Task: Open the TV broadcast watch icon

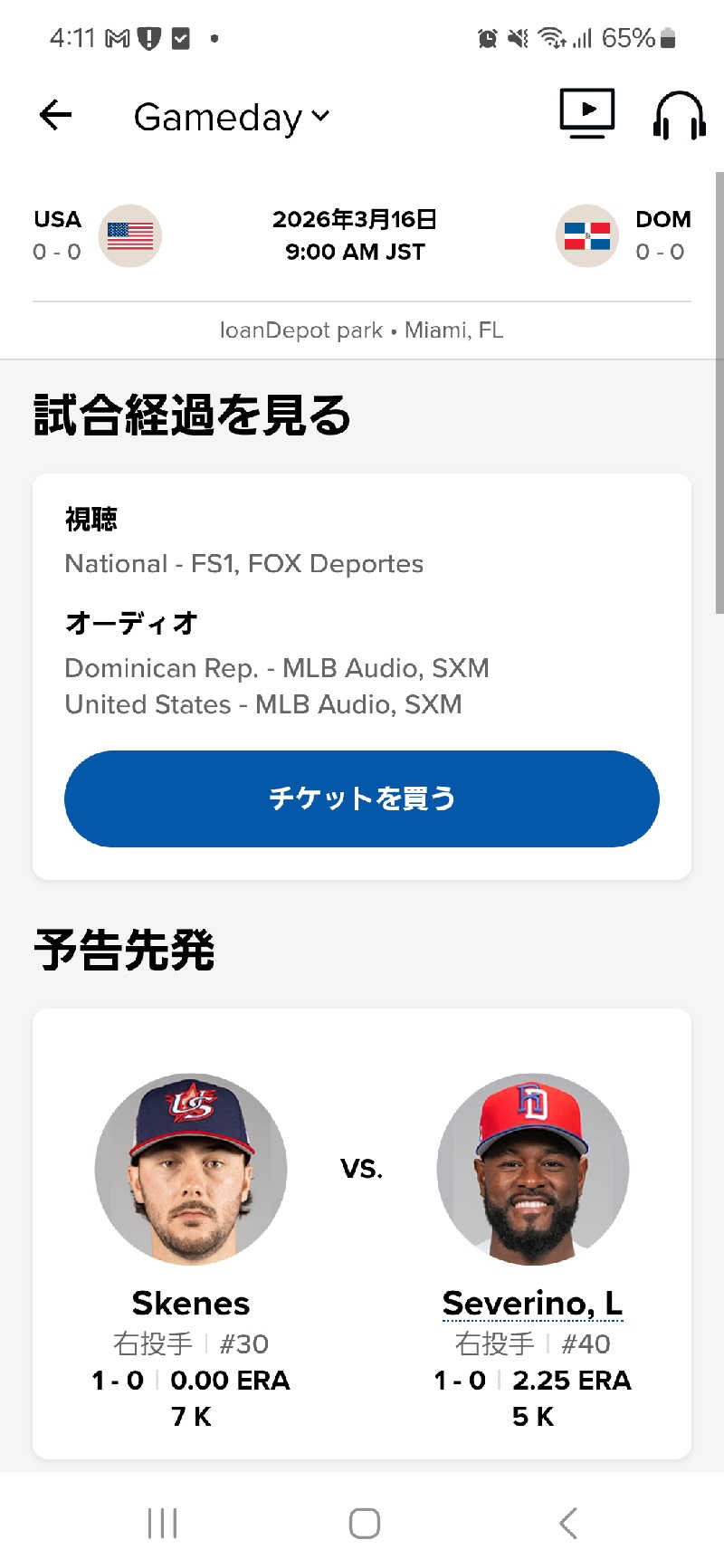Action: 586,114
